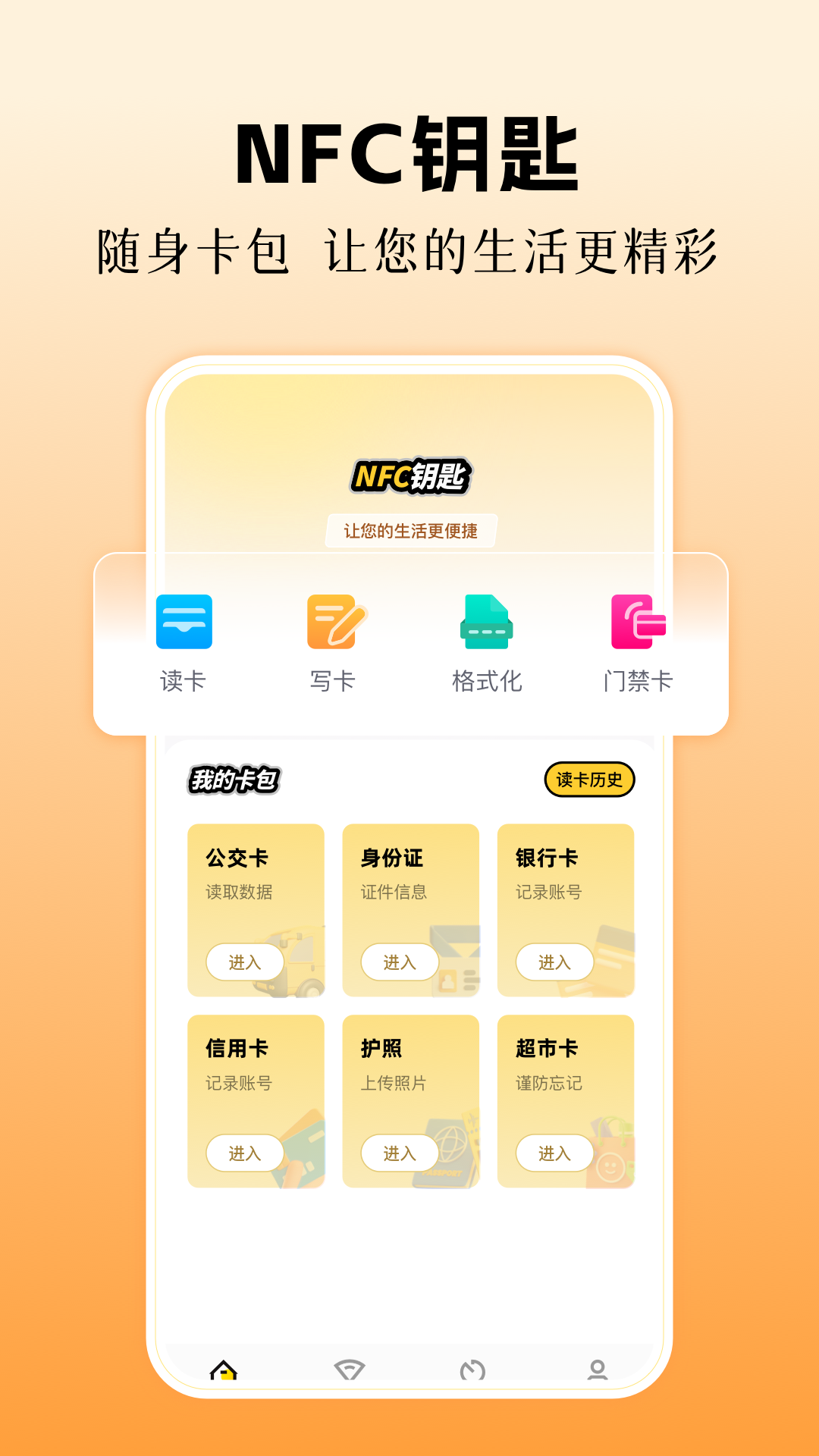Tap 进入 under 信用卡
819x1456 pixels.
coord(245,1153)
